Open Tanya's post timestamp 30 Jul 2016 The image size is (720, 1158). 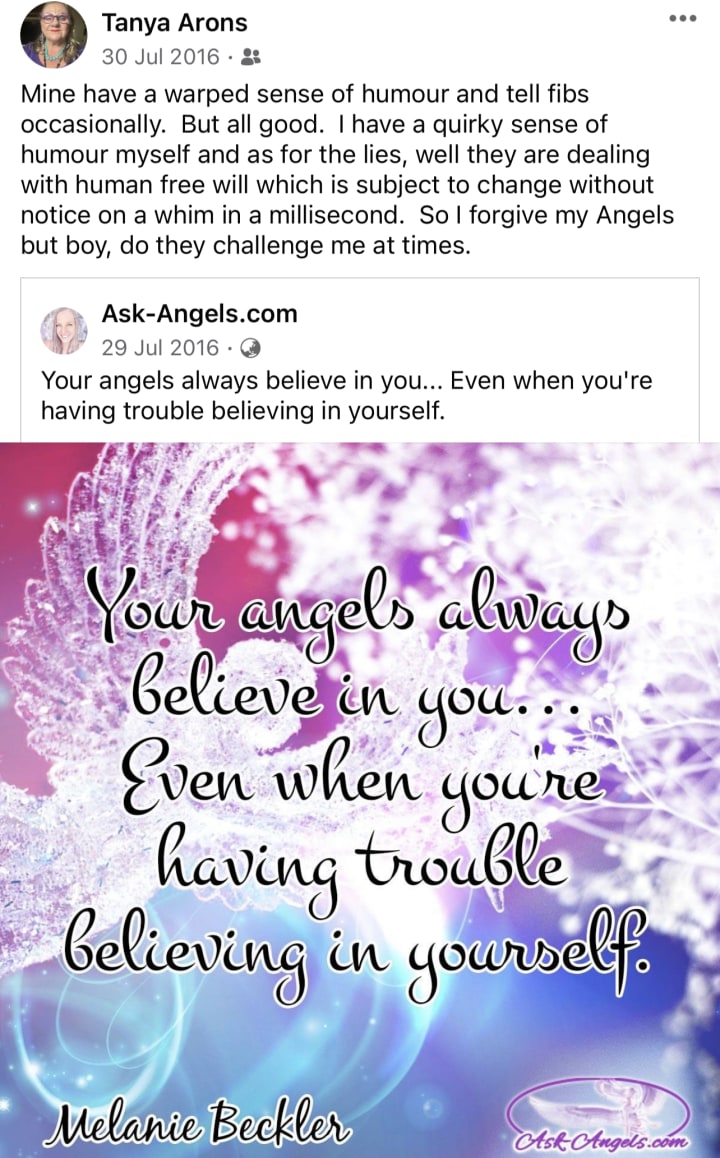[x=159, y=57]
